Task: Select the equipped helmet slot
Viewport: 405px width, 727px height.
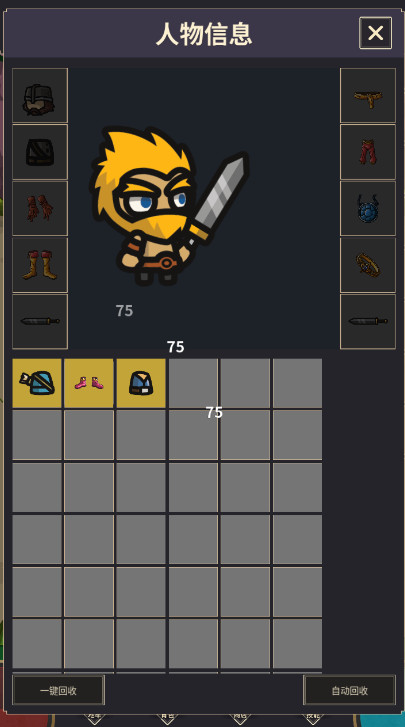Action: 40,96
